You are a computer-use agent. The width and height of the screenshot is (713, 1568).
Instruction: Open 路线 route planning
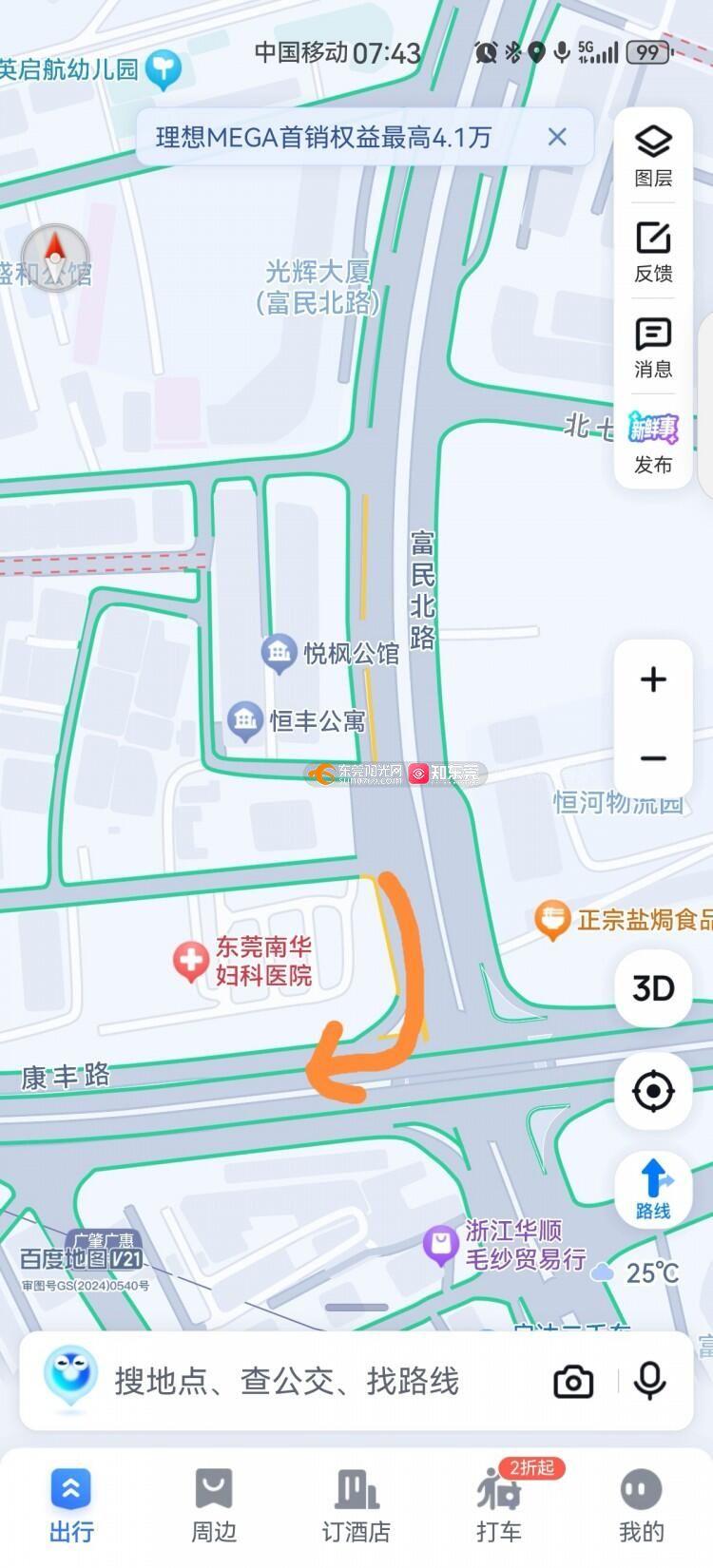(x=653, y=1190)
